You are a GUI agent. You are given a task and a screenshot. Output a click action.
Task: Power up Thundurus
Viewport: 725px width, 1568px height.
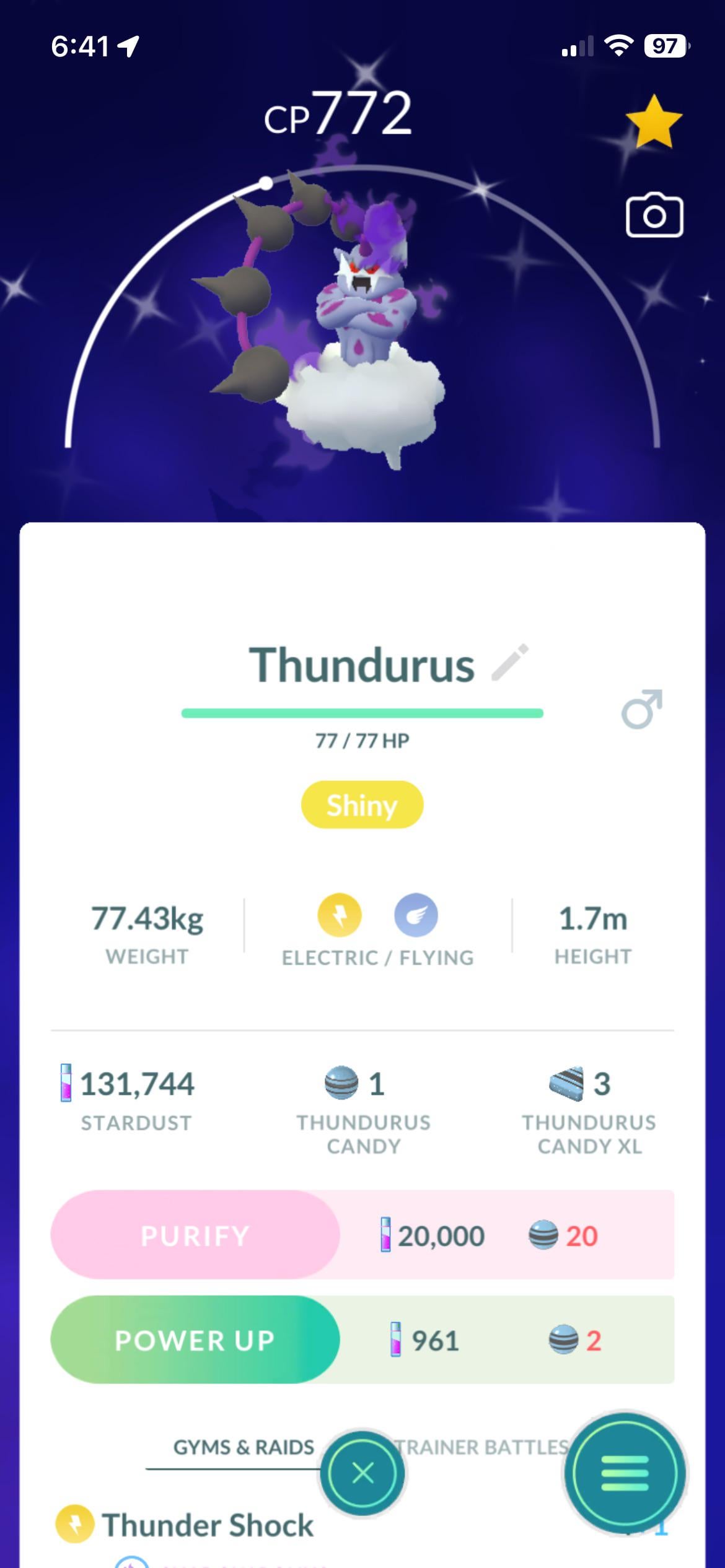(195, 1340)
